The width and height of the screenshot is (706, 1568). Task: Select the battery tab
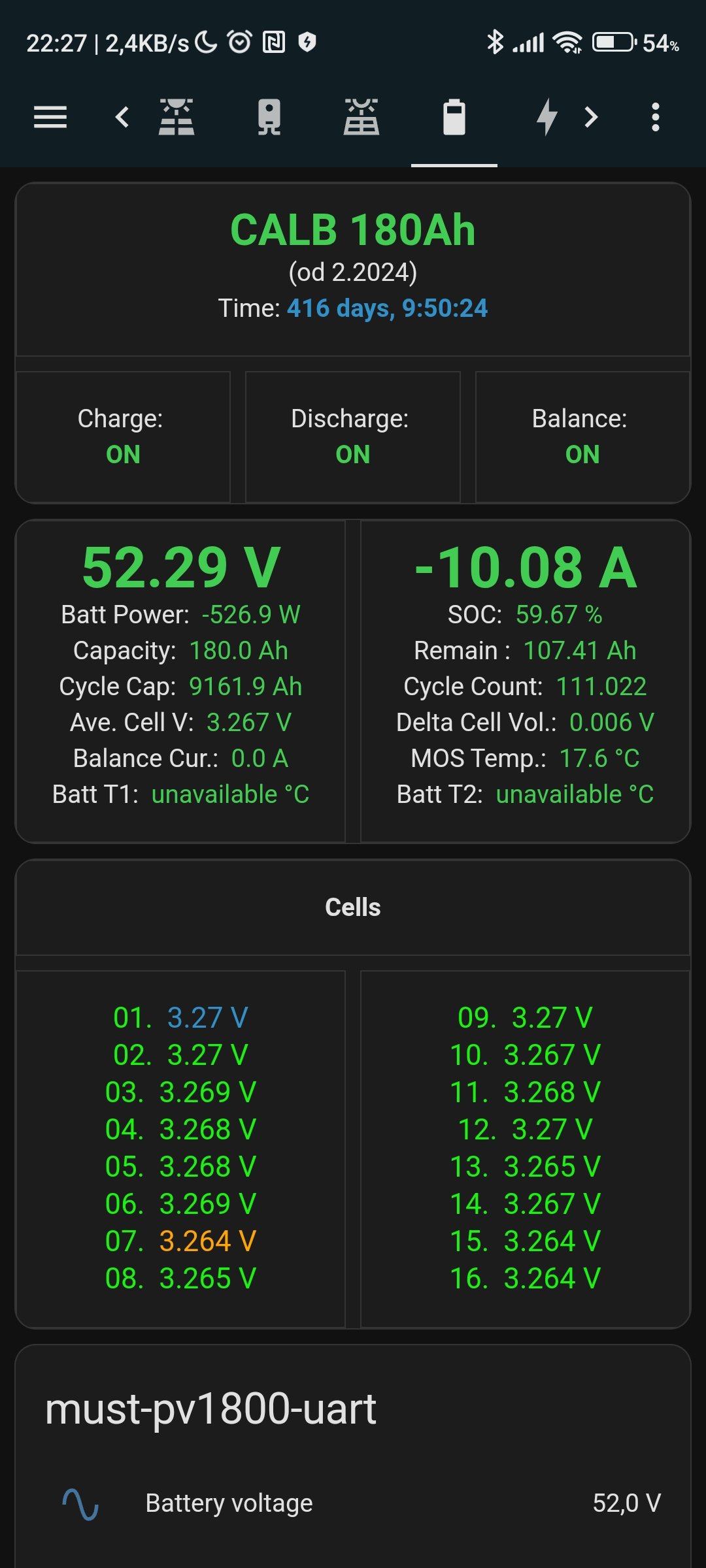click(454, 118)
